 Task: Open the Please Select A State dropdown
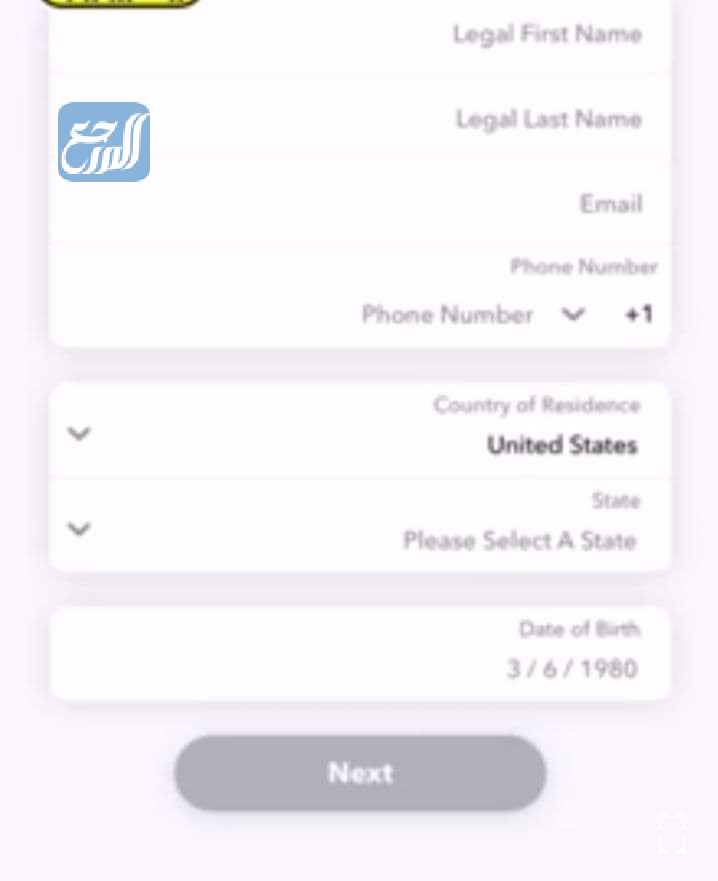coord(360,528)
